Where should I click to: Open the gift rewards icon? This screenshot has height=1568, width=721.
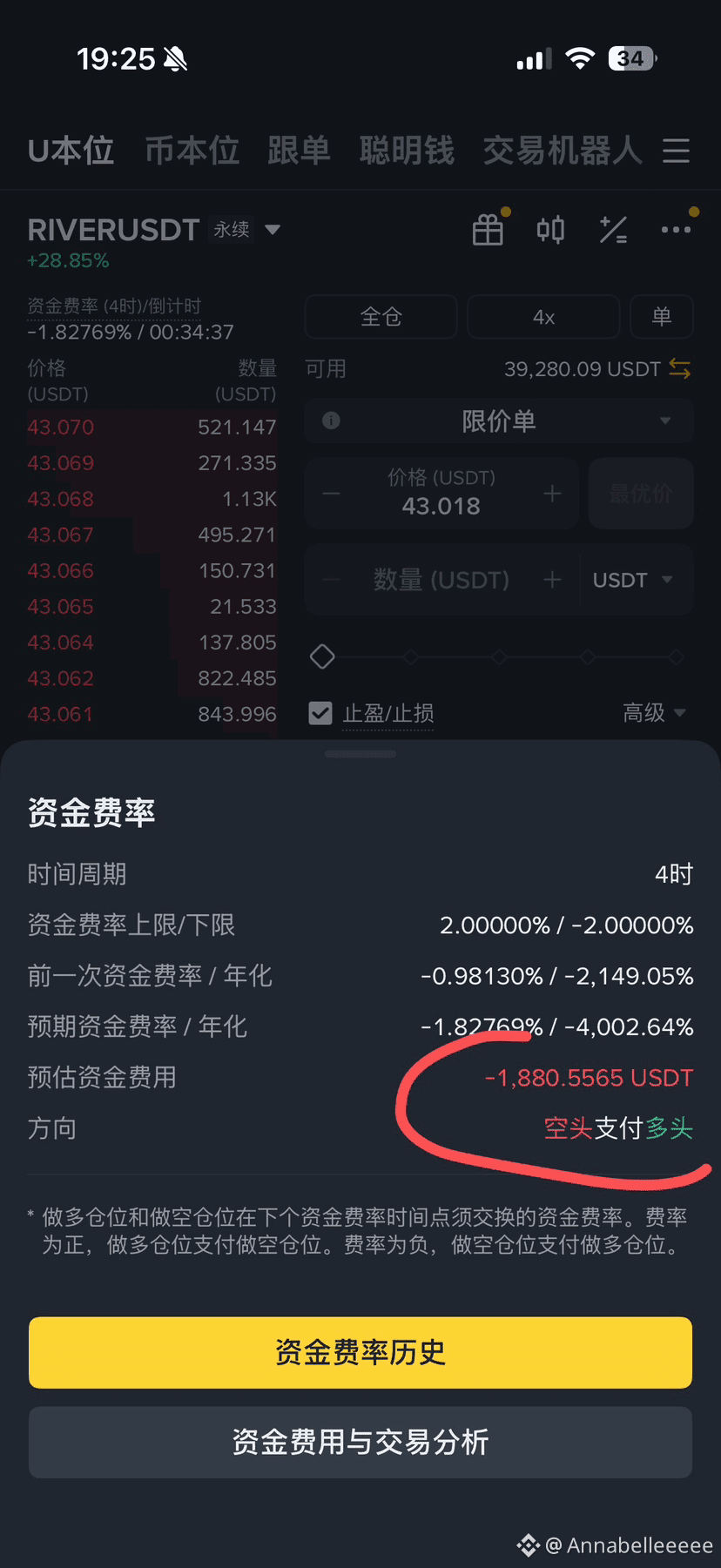488,229
